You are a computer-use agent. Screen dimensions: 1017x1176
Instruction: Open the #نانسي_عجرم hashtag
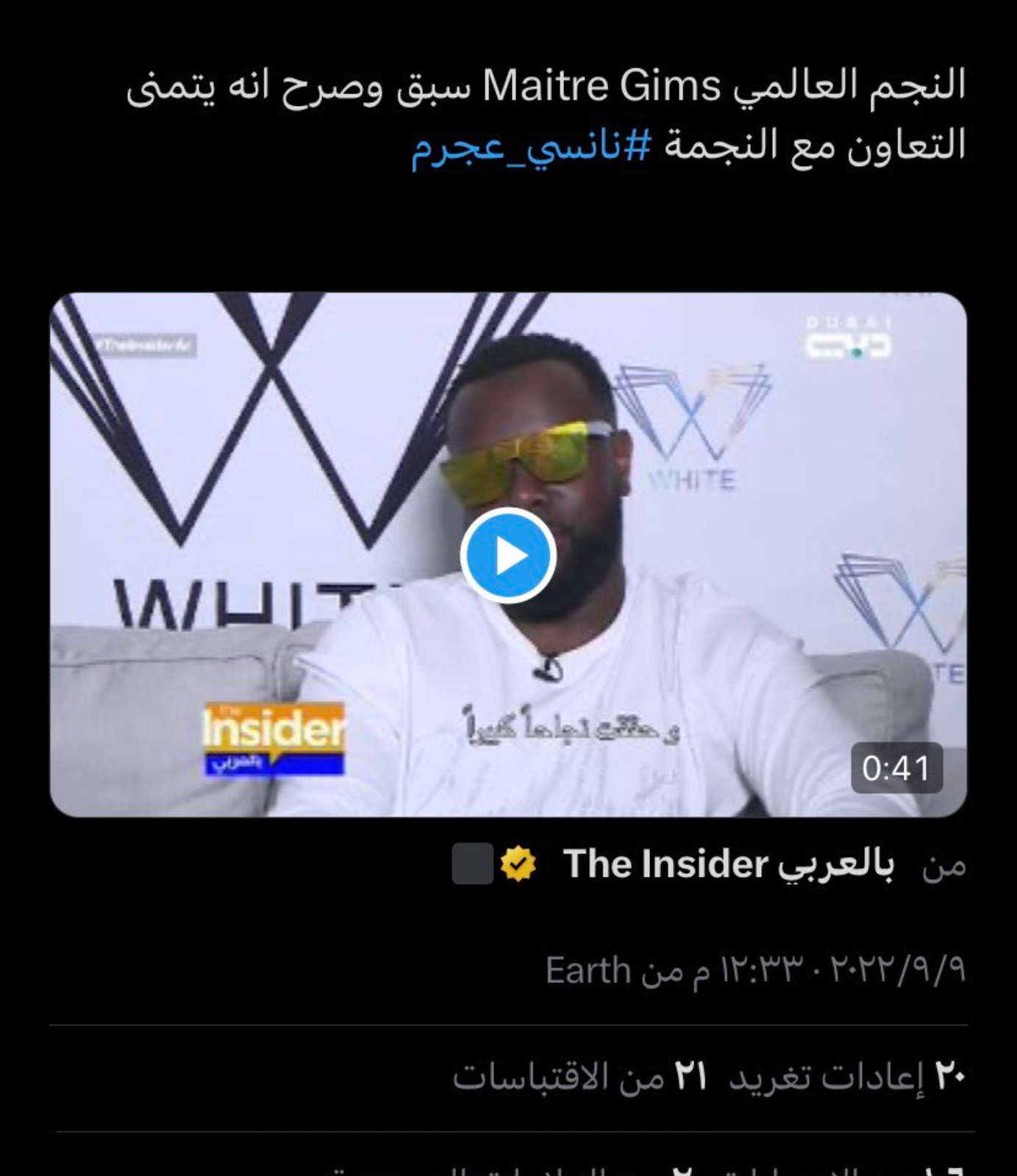click(x=531, y=146)
